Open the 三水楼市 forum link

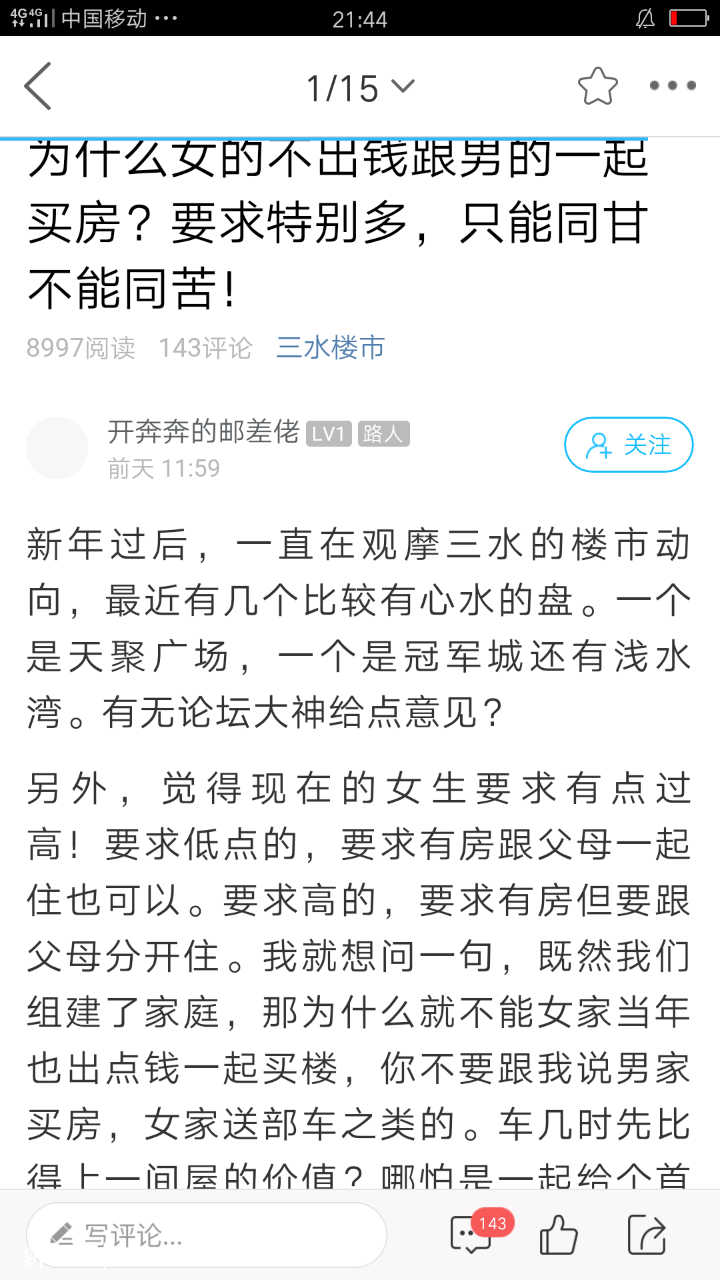[331, 348]
